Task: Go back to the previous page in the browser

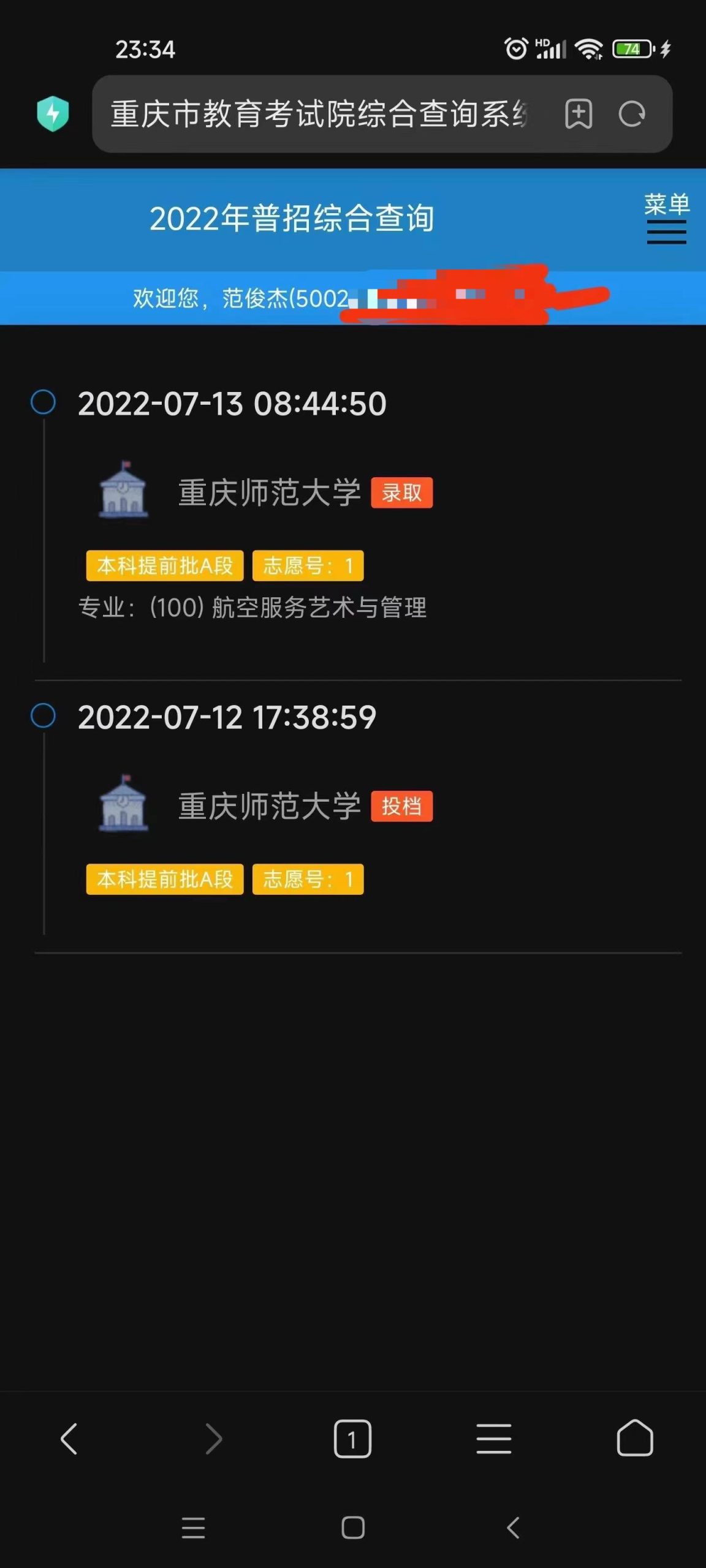Action: click(x=69, y=1439)
